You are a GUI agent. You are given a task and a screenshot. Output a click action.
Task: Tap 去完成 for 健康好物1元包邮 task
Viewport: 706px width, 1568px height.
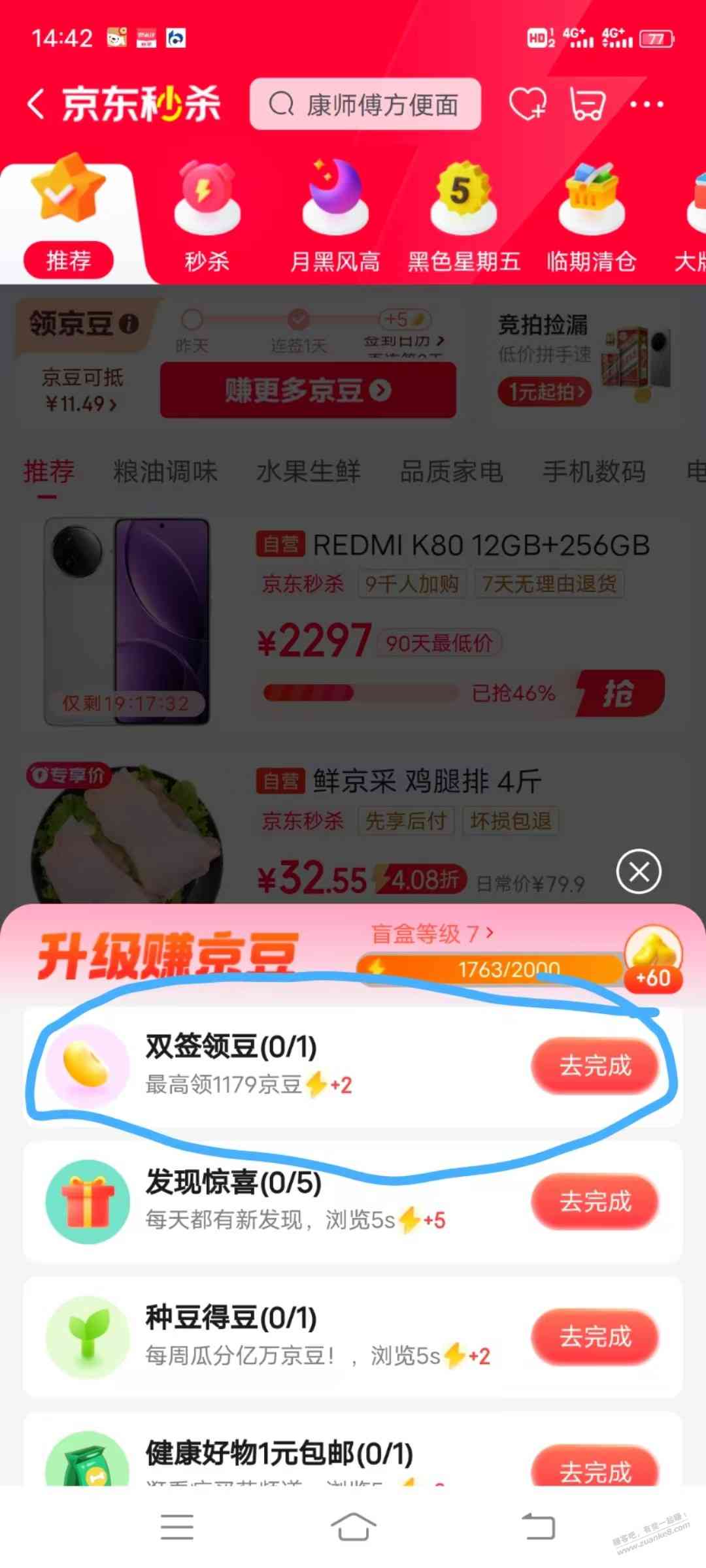595,1470
